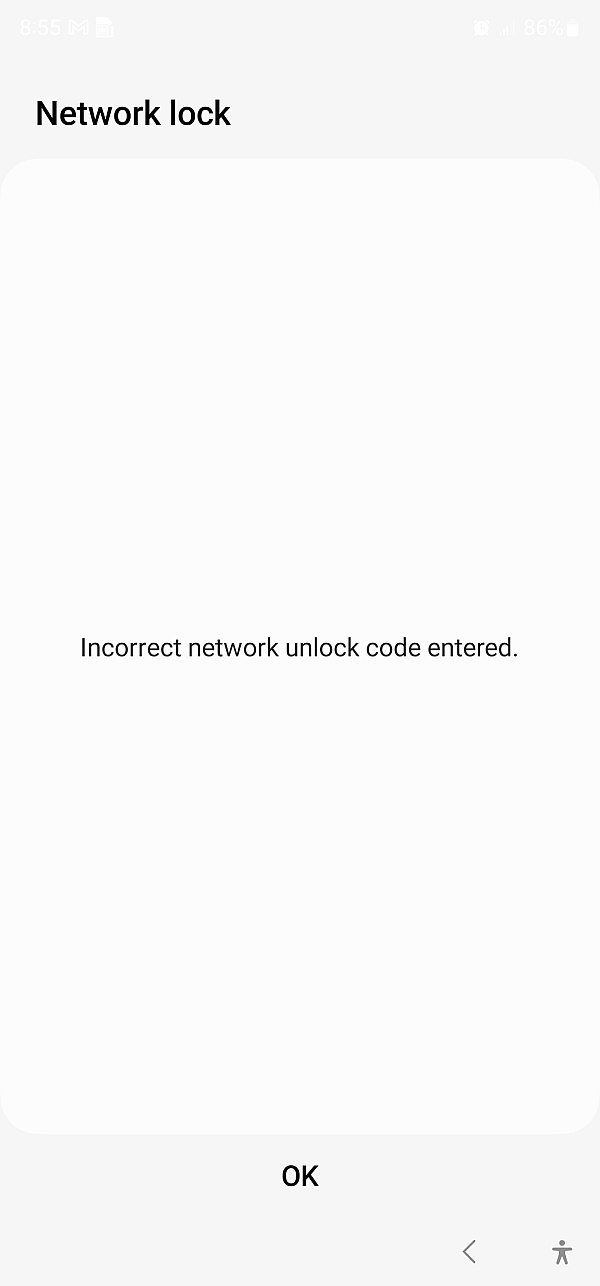600x1286 pixels.
Task: Open the accessibility shortcut button
Action: coord(562,1252)
